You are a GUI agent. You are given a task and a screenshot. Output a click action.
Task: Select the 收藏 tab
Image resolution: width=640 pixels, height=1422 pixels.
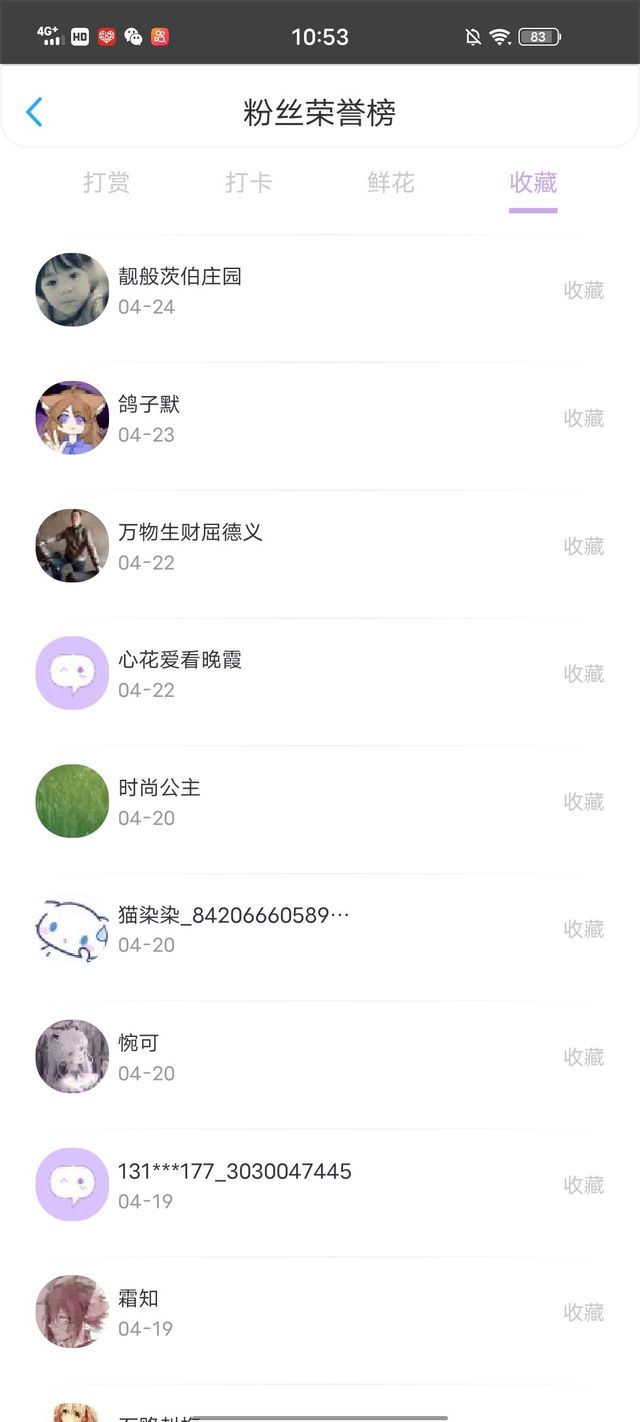[533, 183]
